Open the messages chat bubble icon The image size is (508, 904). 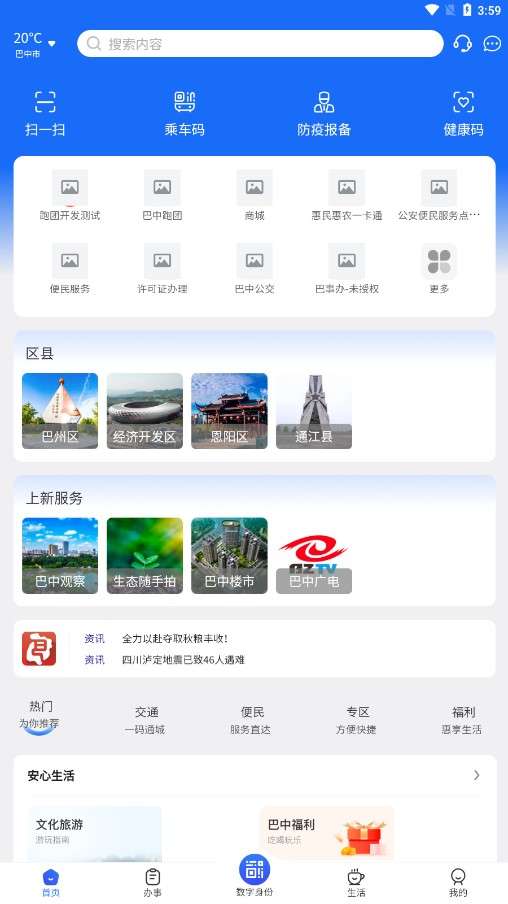click(492, 44)
